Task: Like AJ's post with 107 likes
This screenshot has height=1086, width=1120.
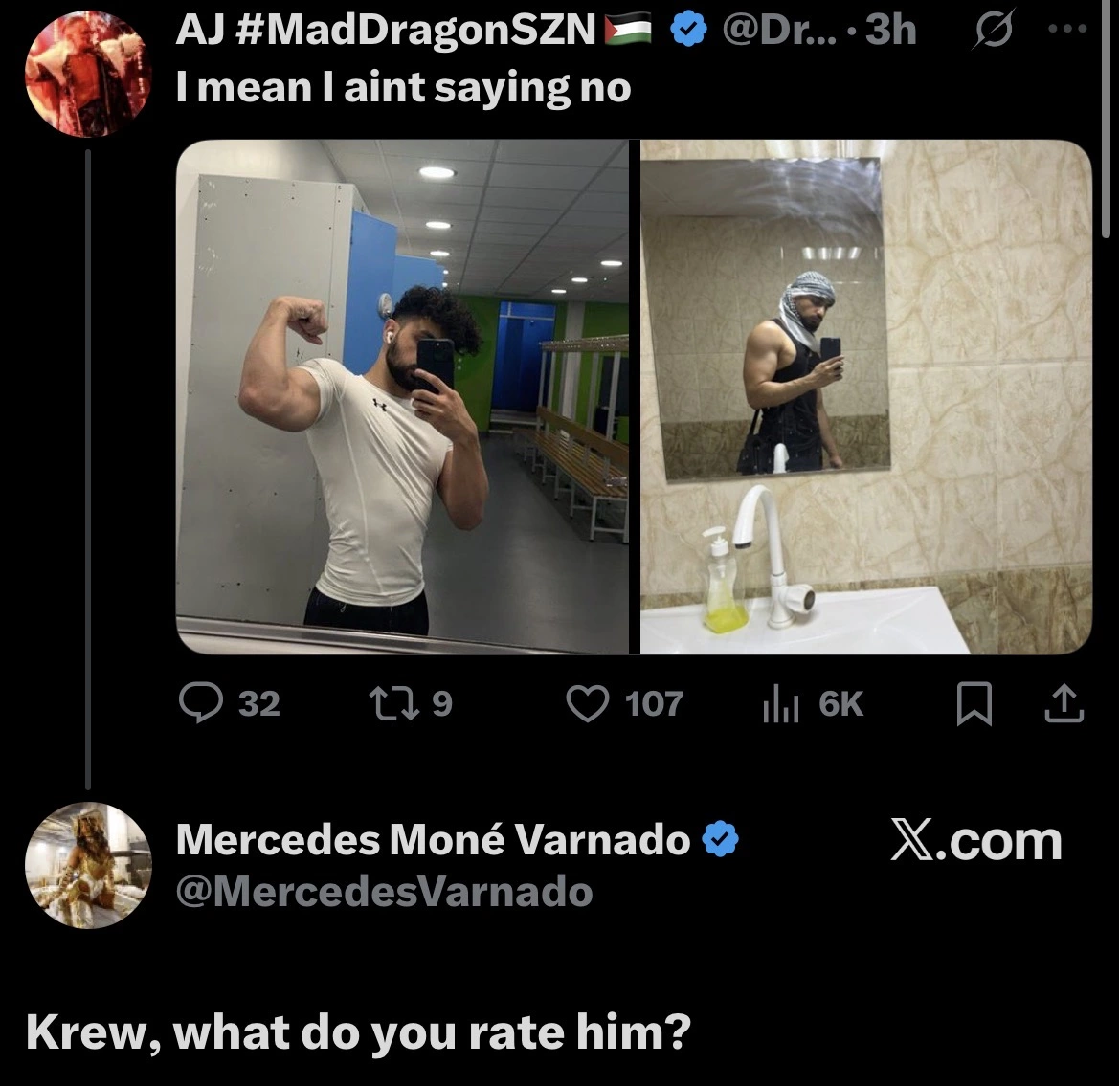Action: (624, 703)
